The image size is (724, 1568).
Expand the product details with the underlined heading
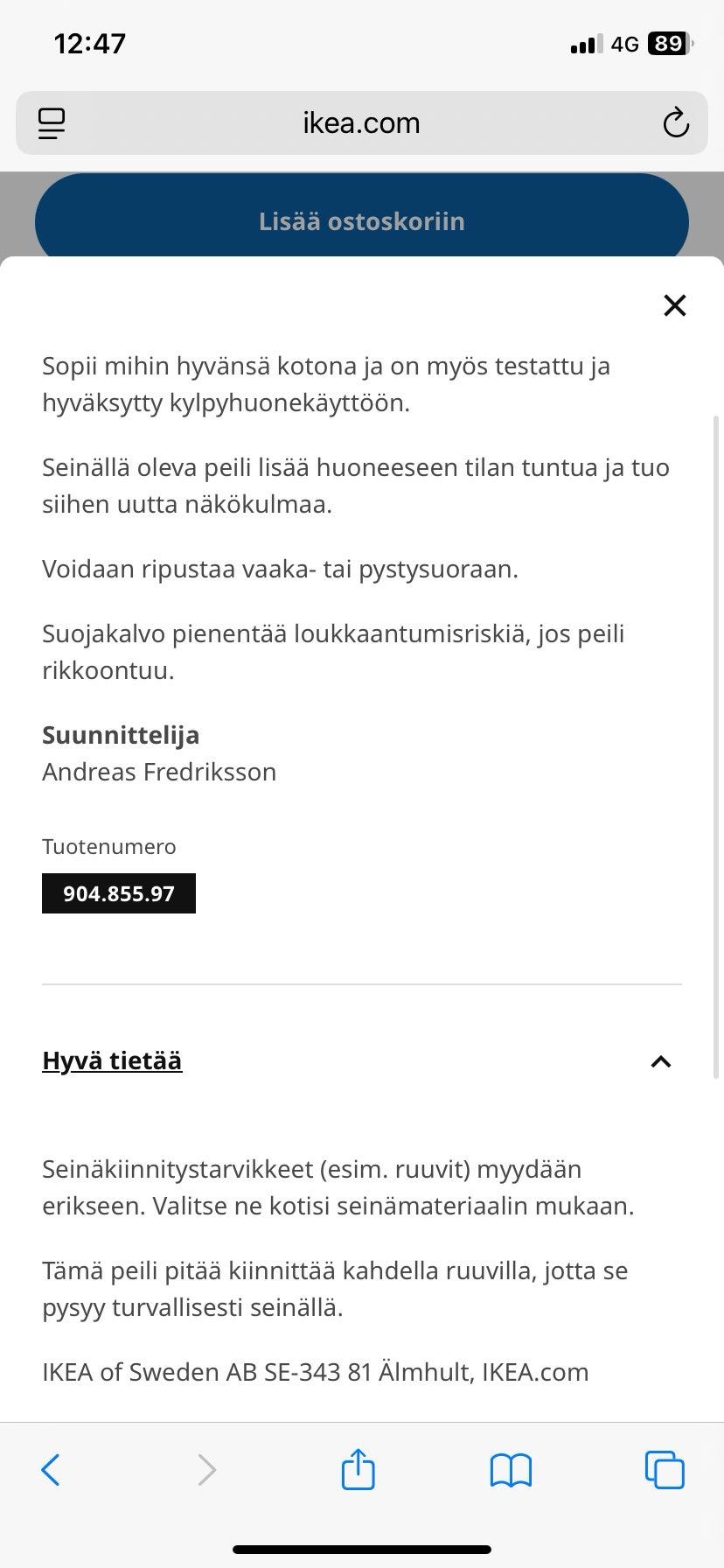click(112, 1060)
